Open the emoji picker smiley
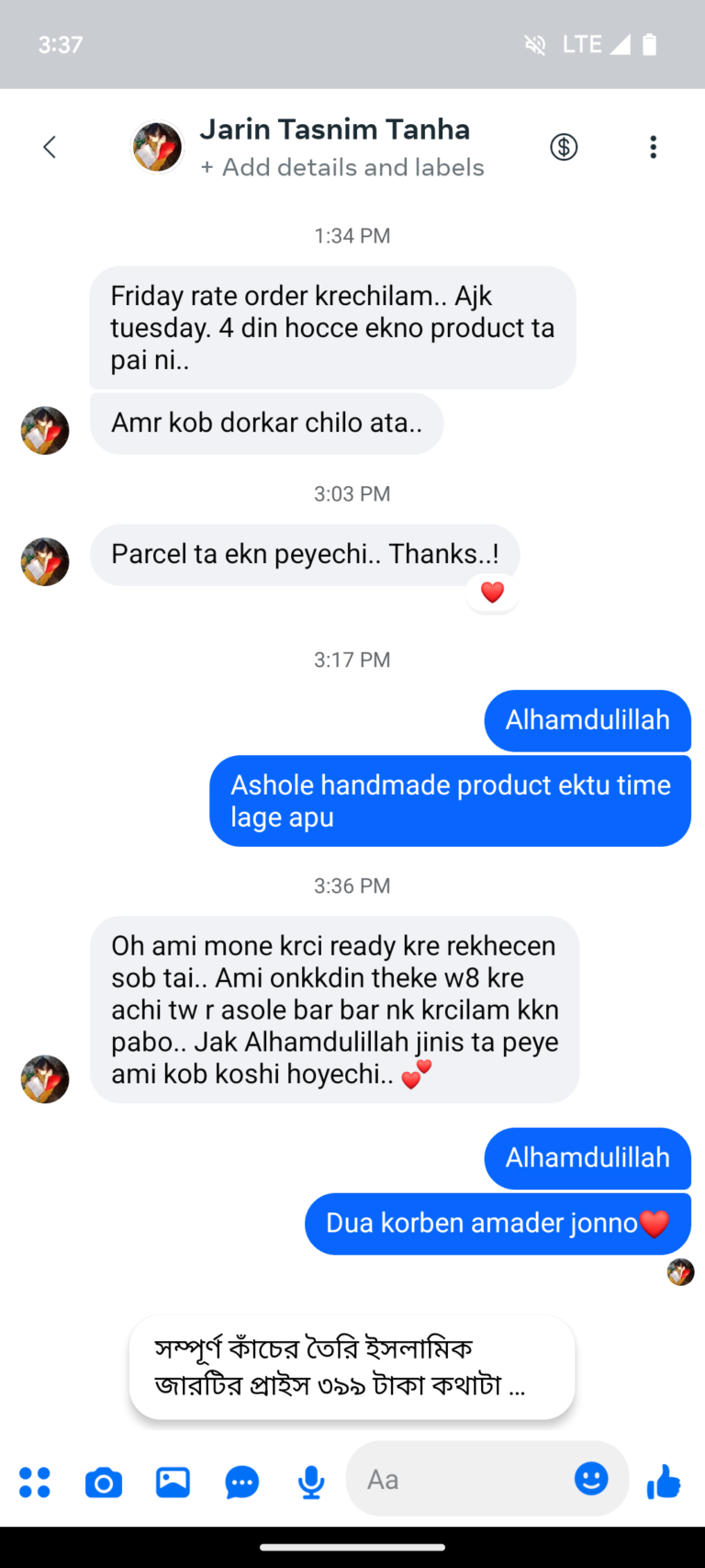 (591, 1479)
